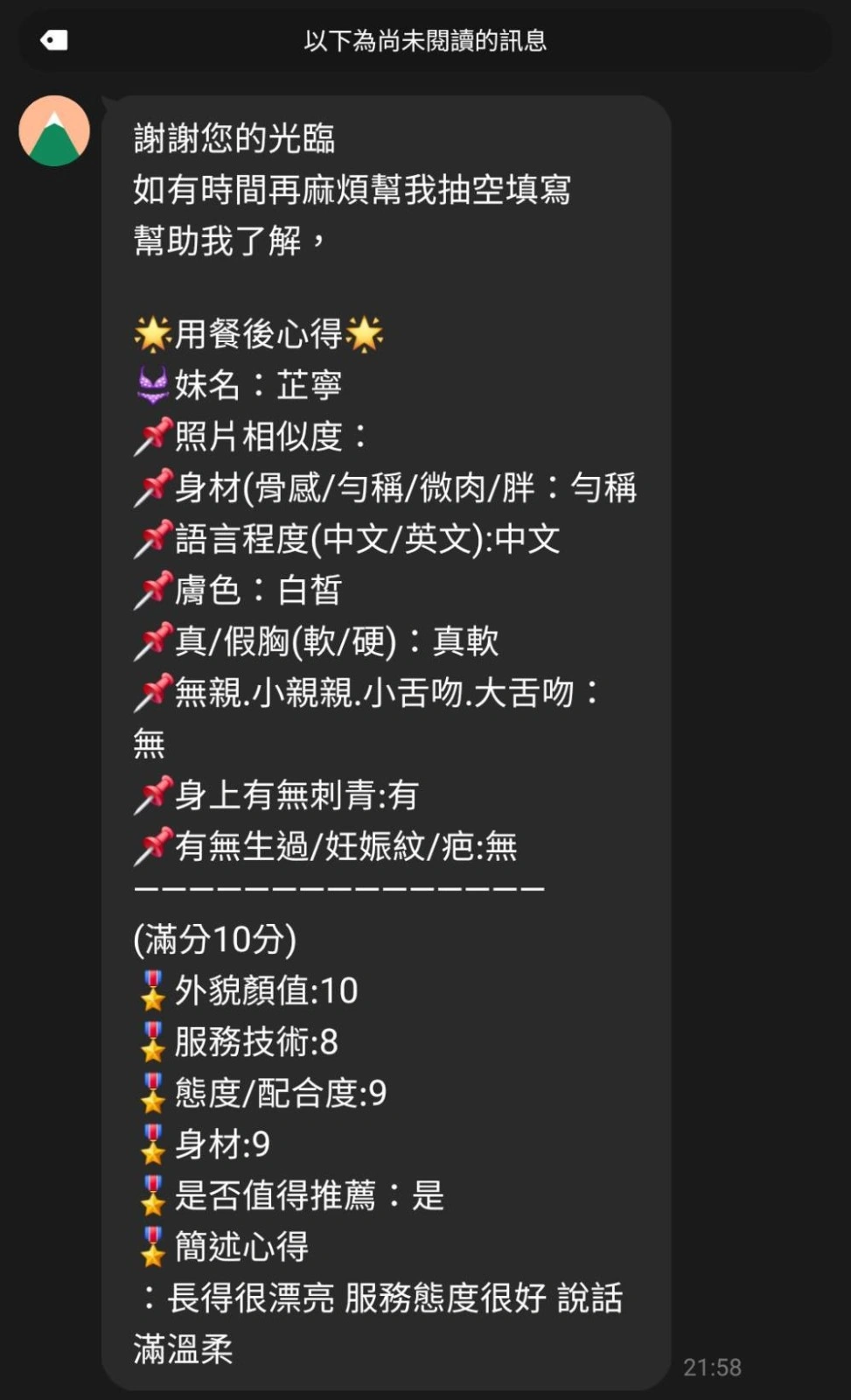Open the message sender's profile avatar
The width and height of the screenshot is (851, 1400).
pos(54,131)
